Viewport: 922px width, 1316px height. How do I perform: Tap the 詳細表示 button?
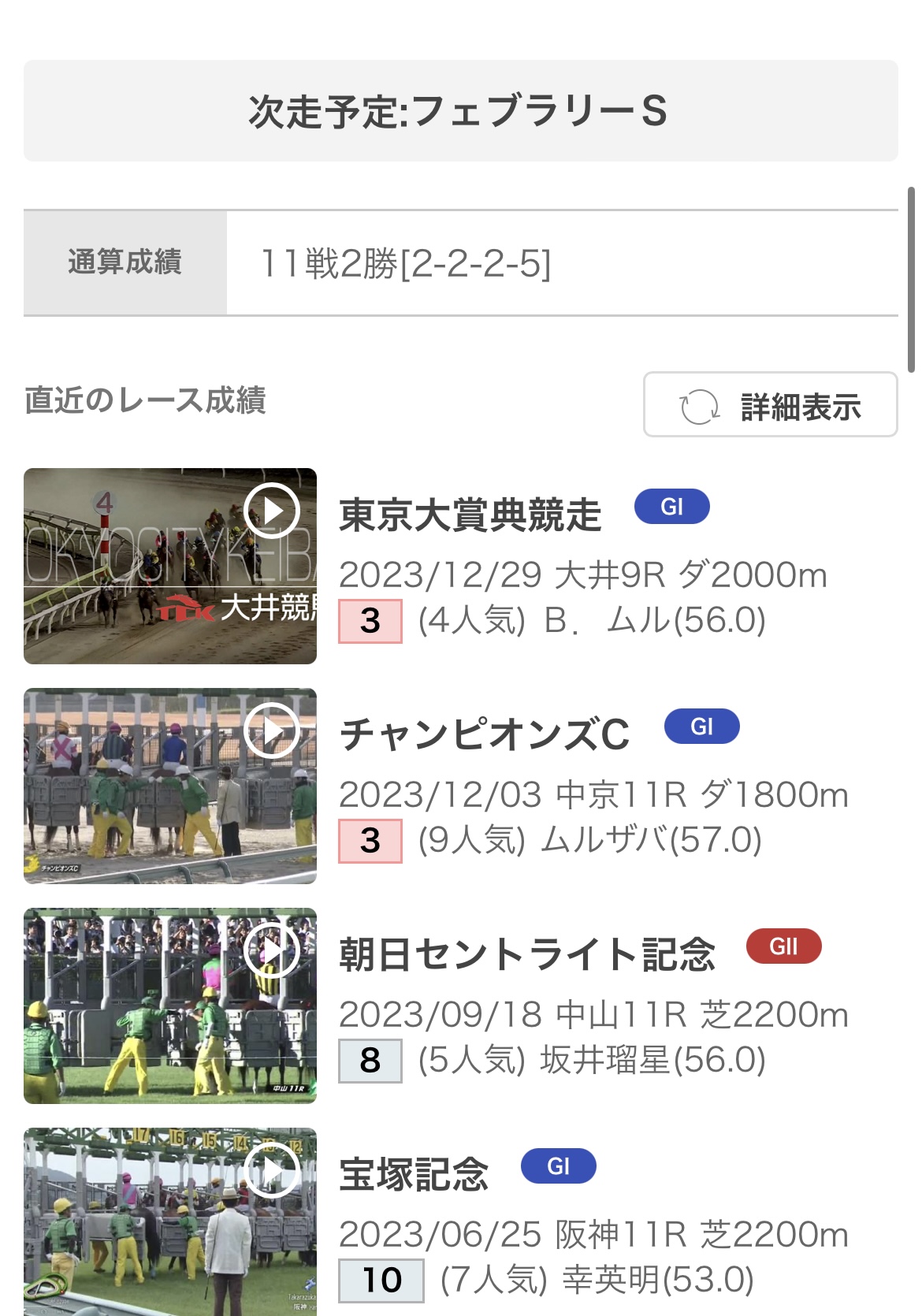pyautogui.click(x=770, y=405)
